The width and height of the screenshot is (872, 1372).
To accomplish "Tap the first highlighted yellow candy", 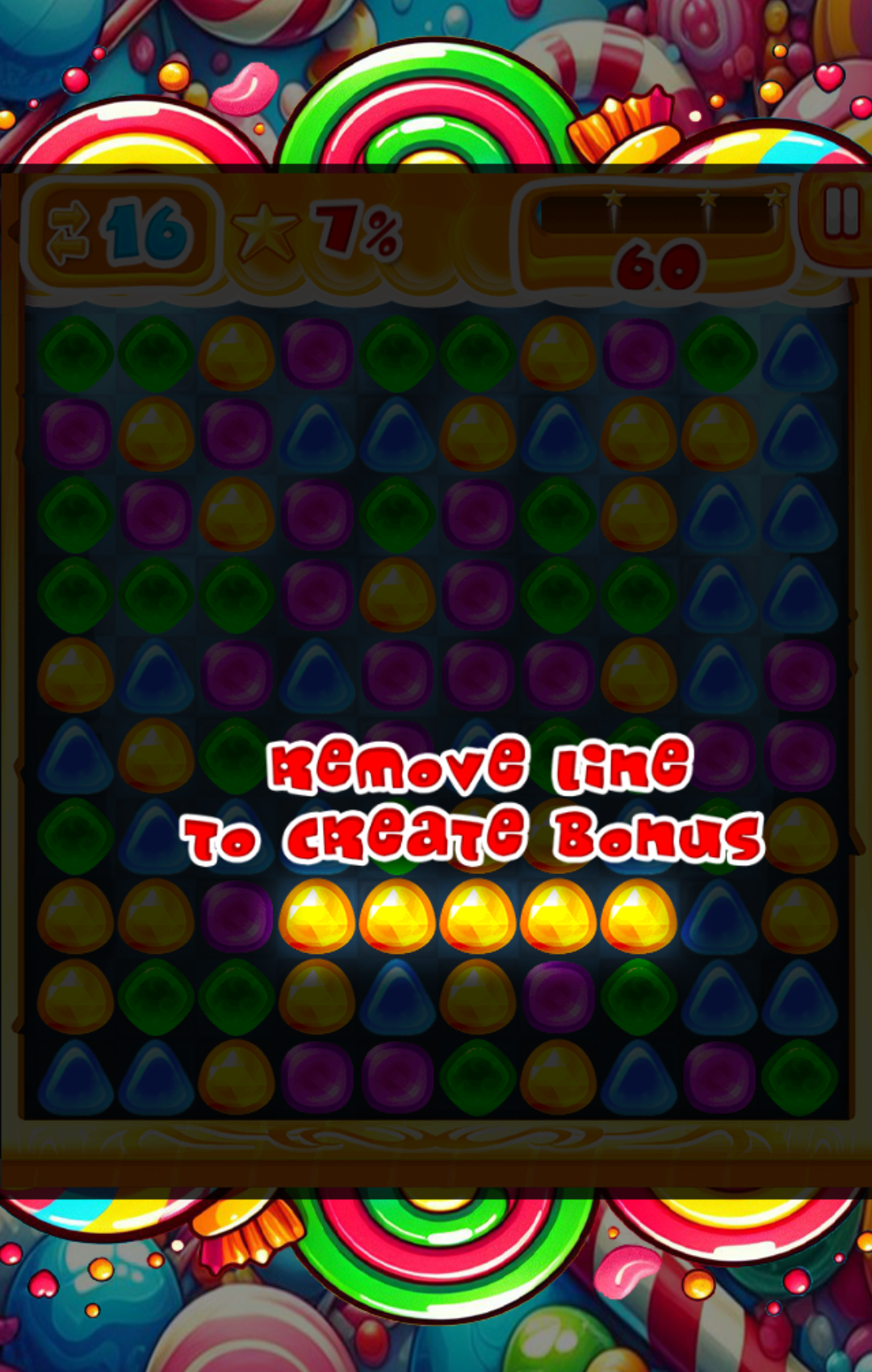I will [317, 916].
